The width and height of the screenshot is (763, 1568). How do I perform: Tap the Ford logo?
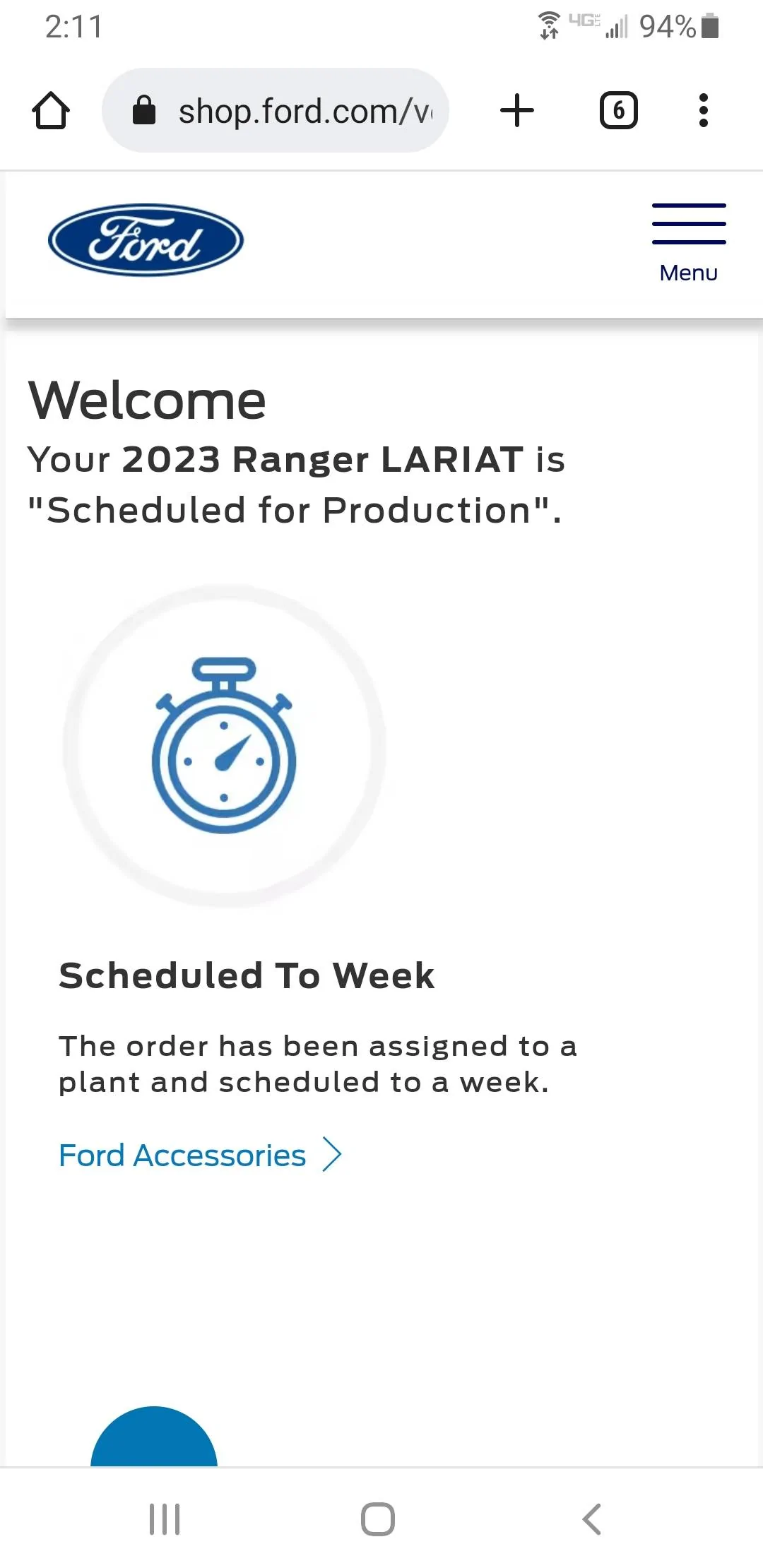[x=146, y=240]
